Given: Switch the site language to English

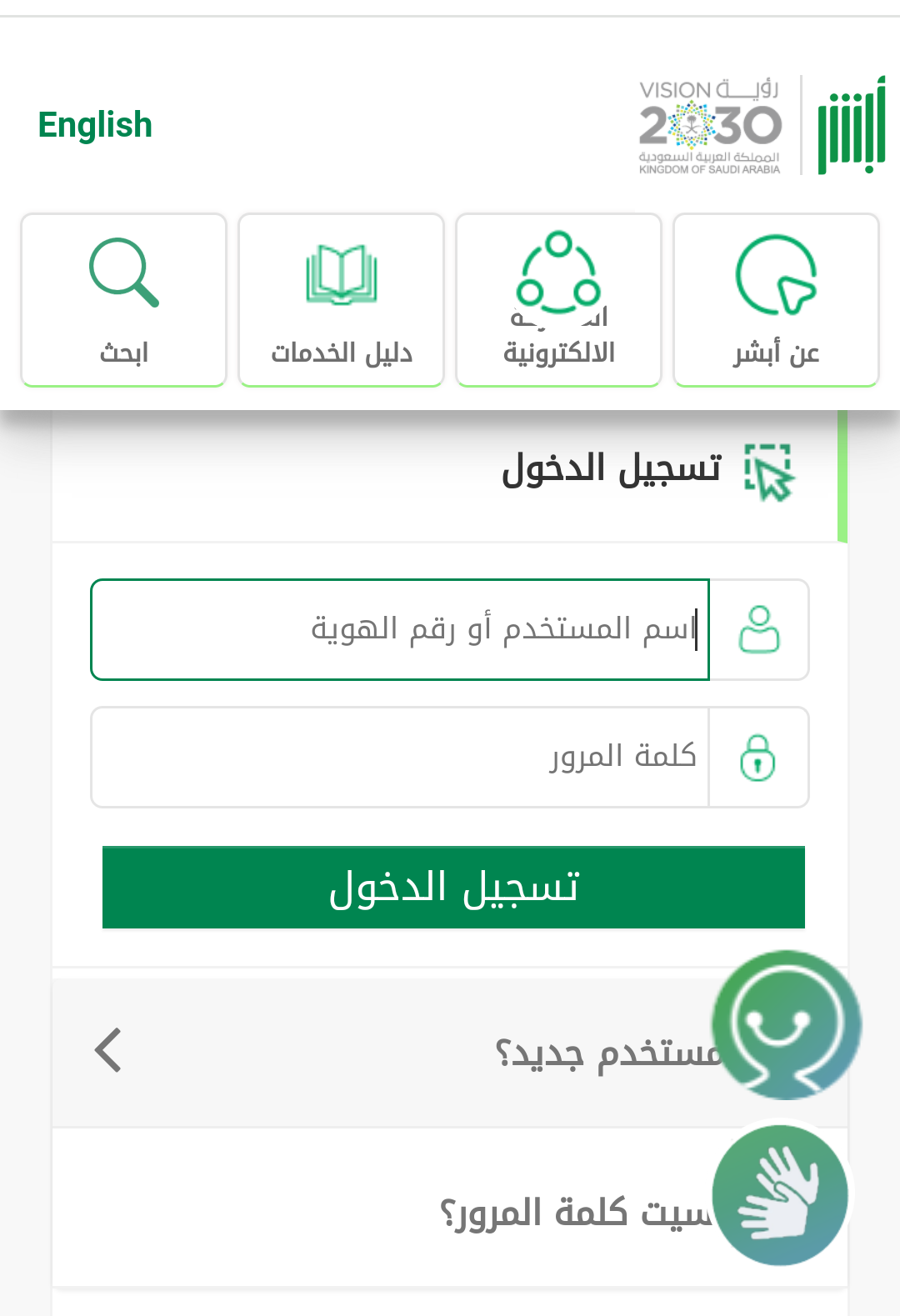Looking at the screenshot, I should (95, 125).
